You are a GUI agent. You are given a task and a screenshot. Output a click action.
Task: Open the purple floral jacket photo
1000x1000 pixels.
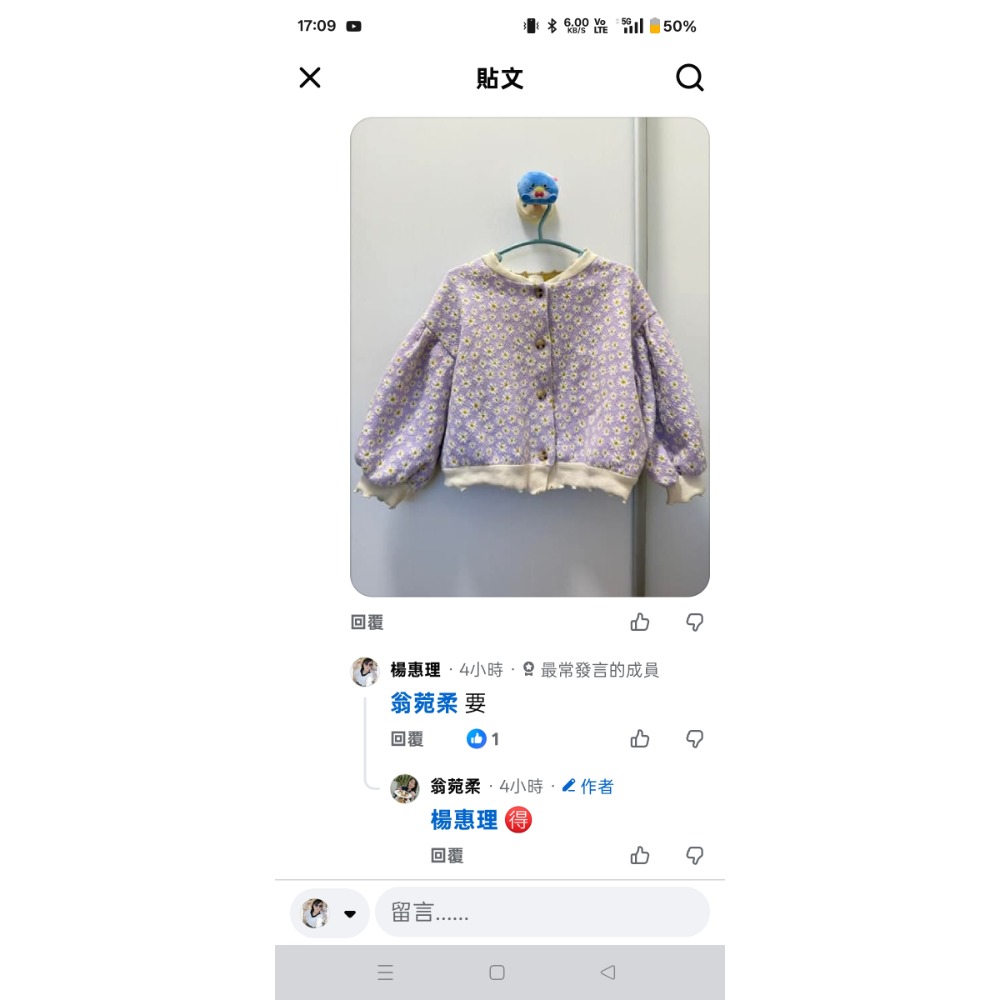coord(529,357)
